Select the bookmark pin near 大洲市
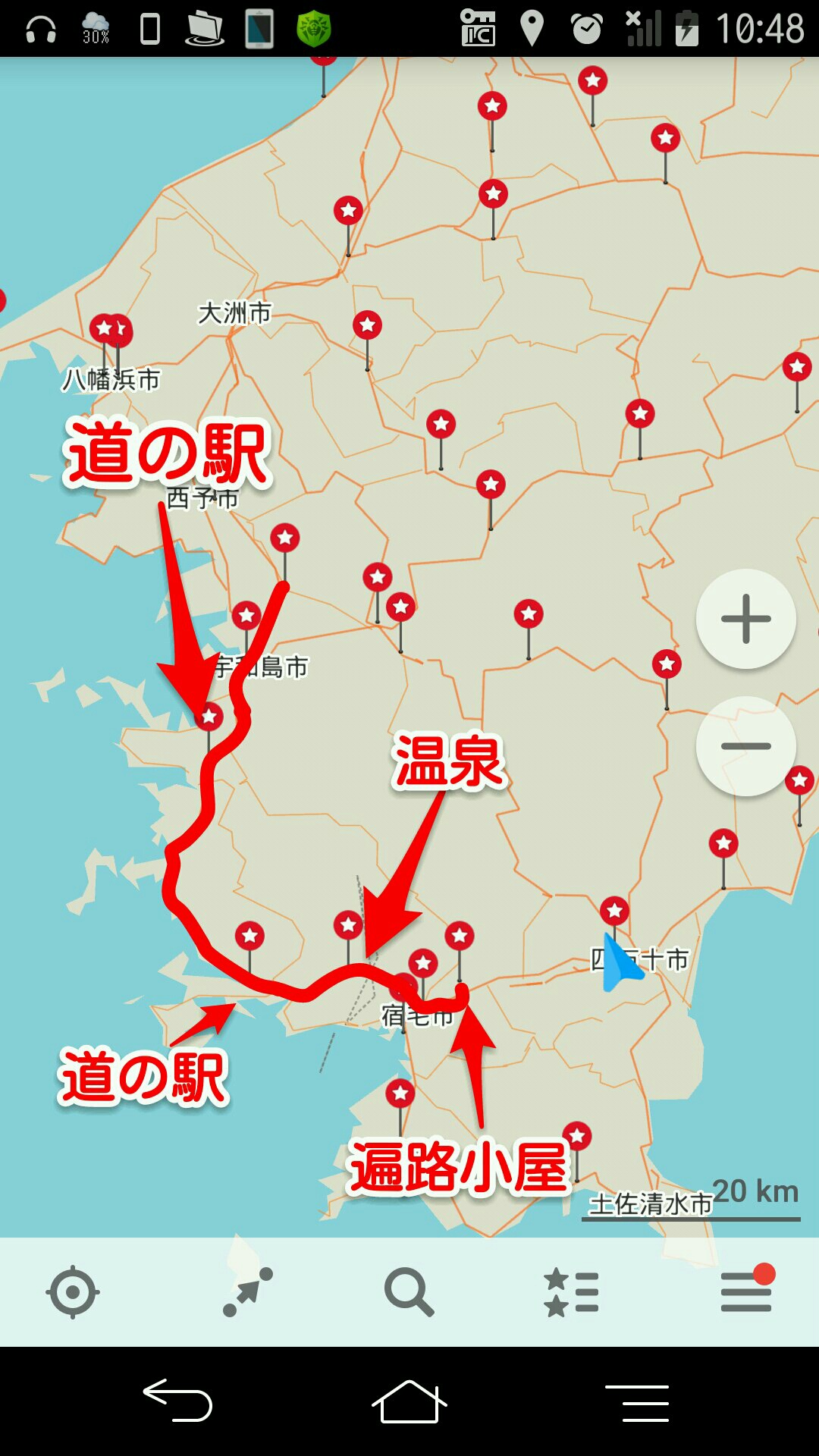This screenshot has height=1456, width=819. (x=367, y=325)
